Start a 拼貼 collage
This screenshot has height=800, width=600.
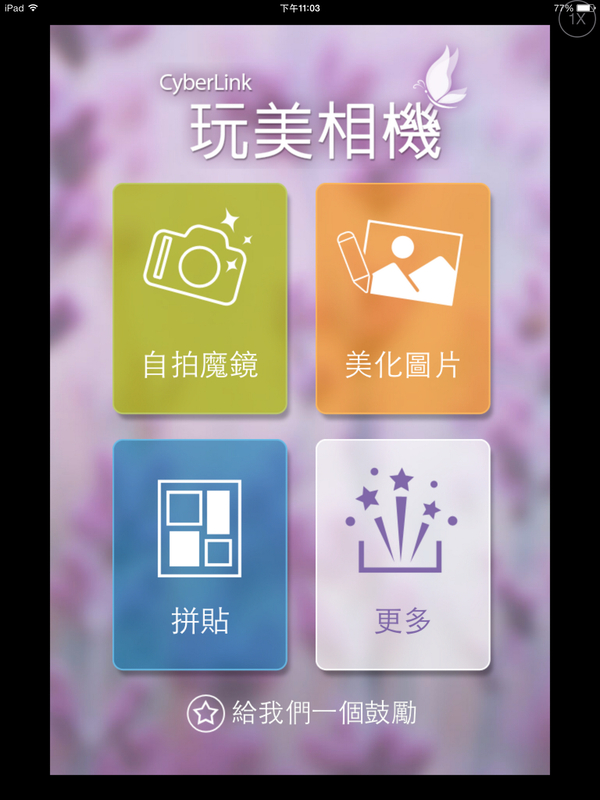(200, 554)
